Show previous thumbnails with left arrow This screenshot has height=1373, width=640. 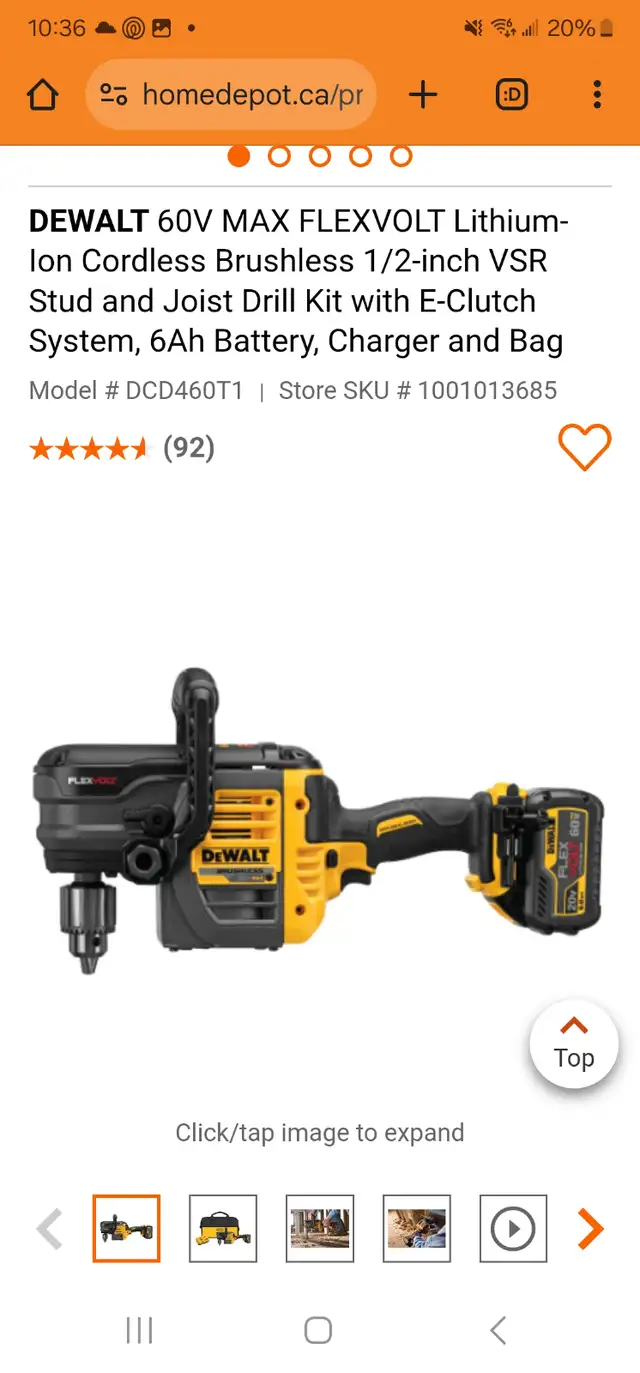(x=50, y=1228)
